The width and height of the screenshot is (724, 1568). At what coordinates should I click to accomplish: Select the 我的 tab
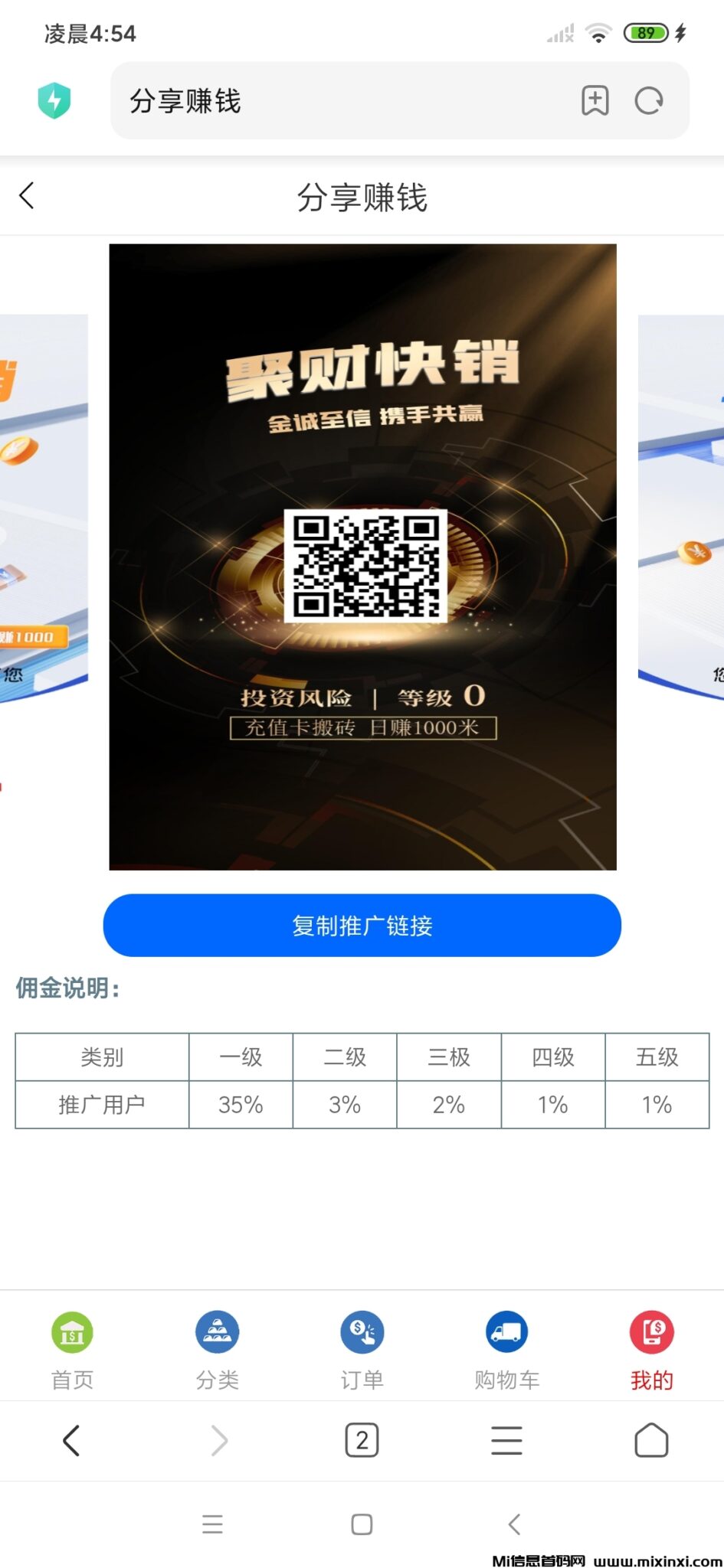(651, 1349)
